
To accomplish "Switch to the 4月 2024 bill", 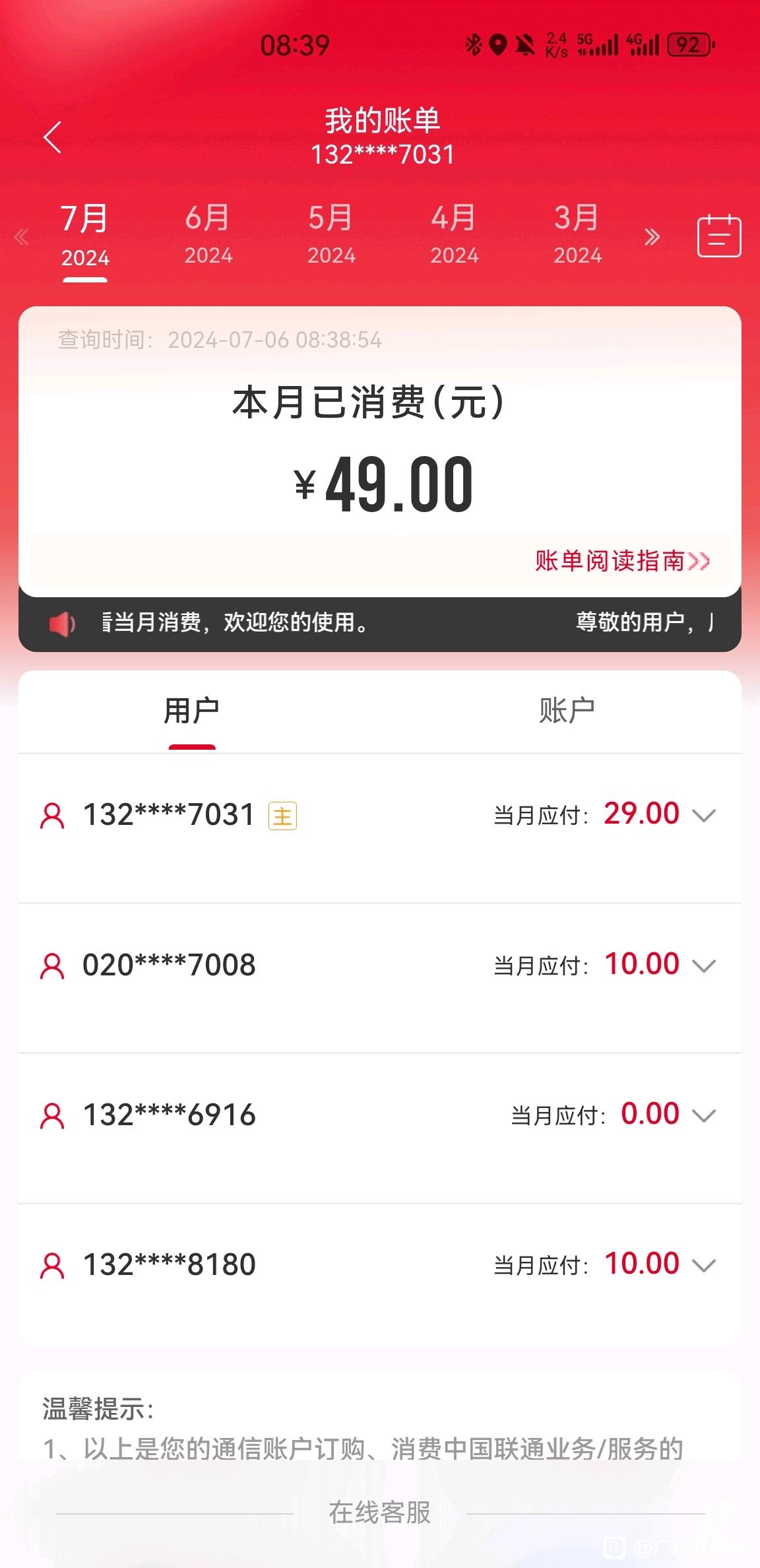I will point(454,235).
